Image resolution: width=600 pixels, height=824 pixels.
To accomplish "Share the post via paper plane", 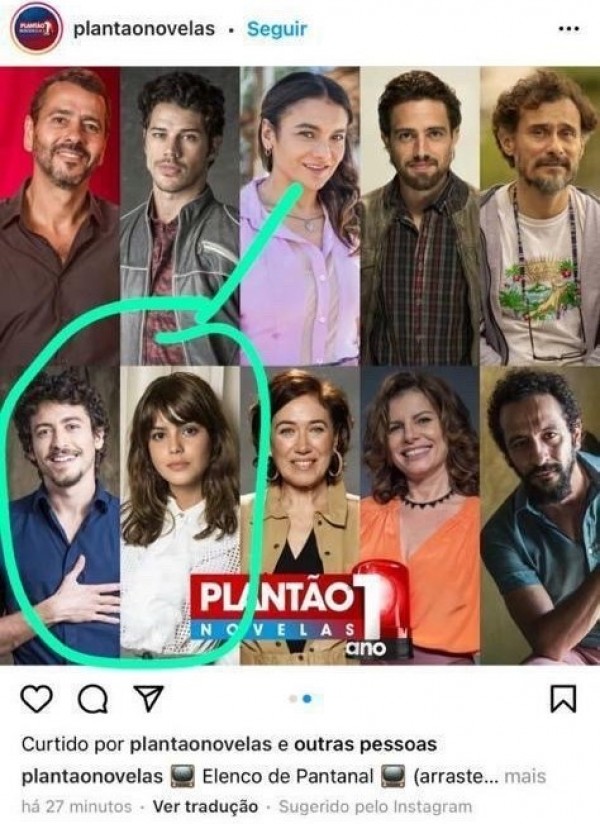I will [x=148, y=699].
